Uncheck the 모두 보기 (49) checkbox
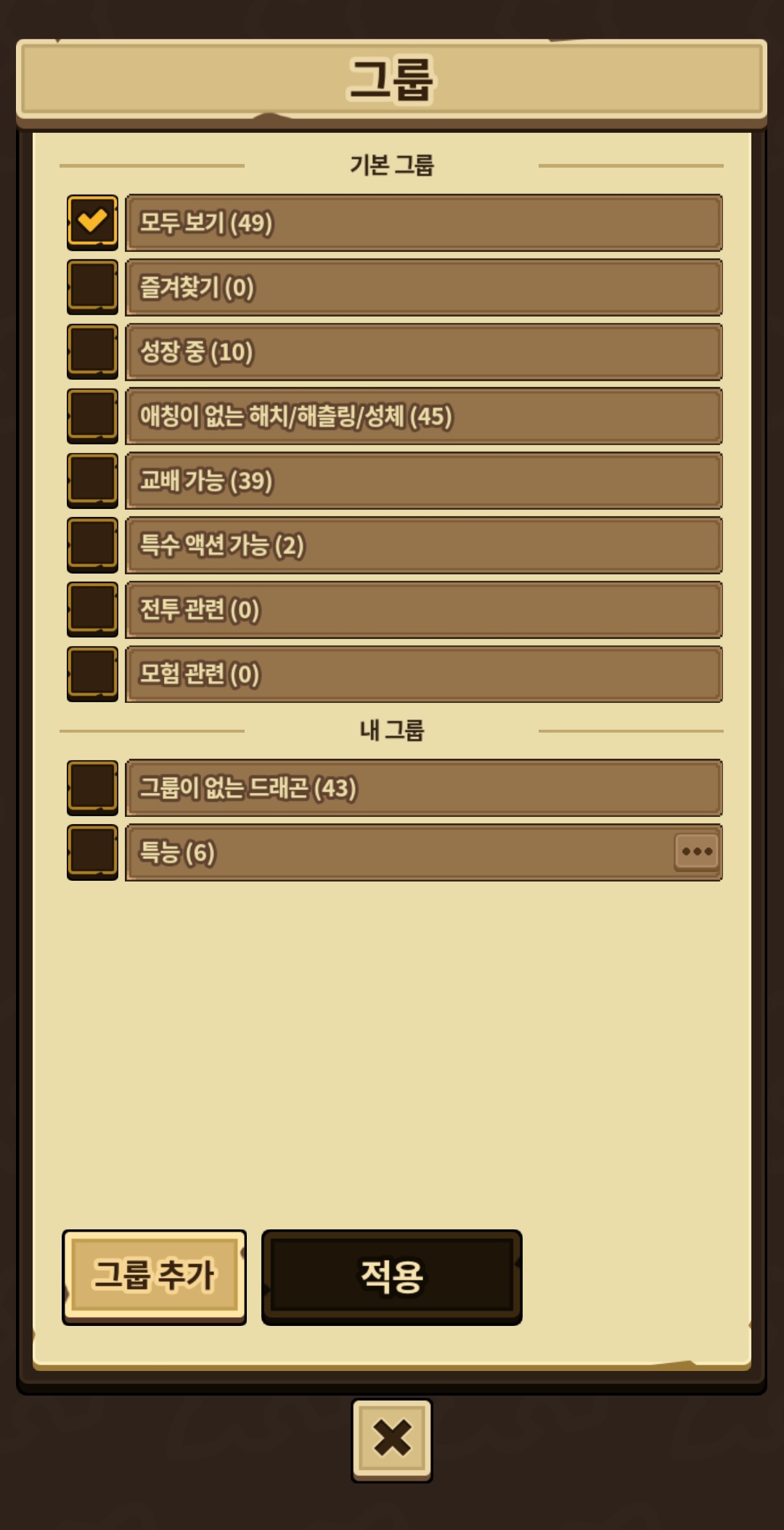 pyautogui.click(x=92, y=222)
